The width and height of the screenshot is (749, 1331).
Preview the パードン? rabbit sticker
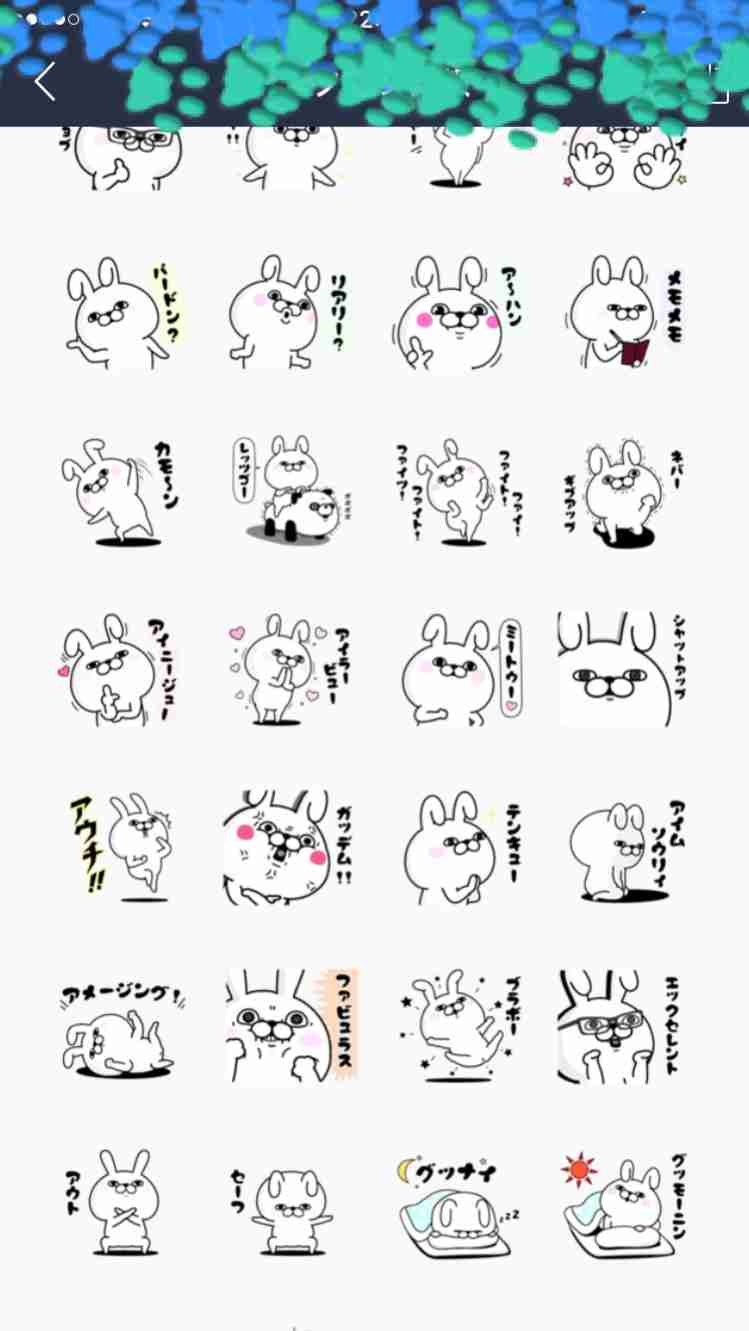coord(122,313)
